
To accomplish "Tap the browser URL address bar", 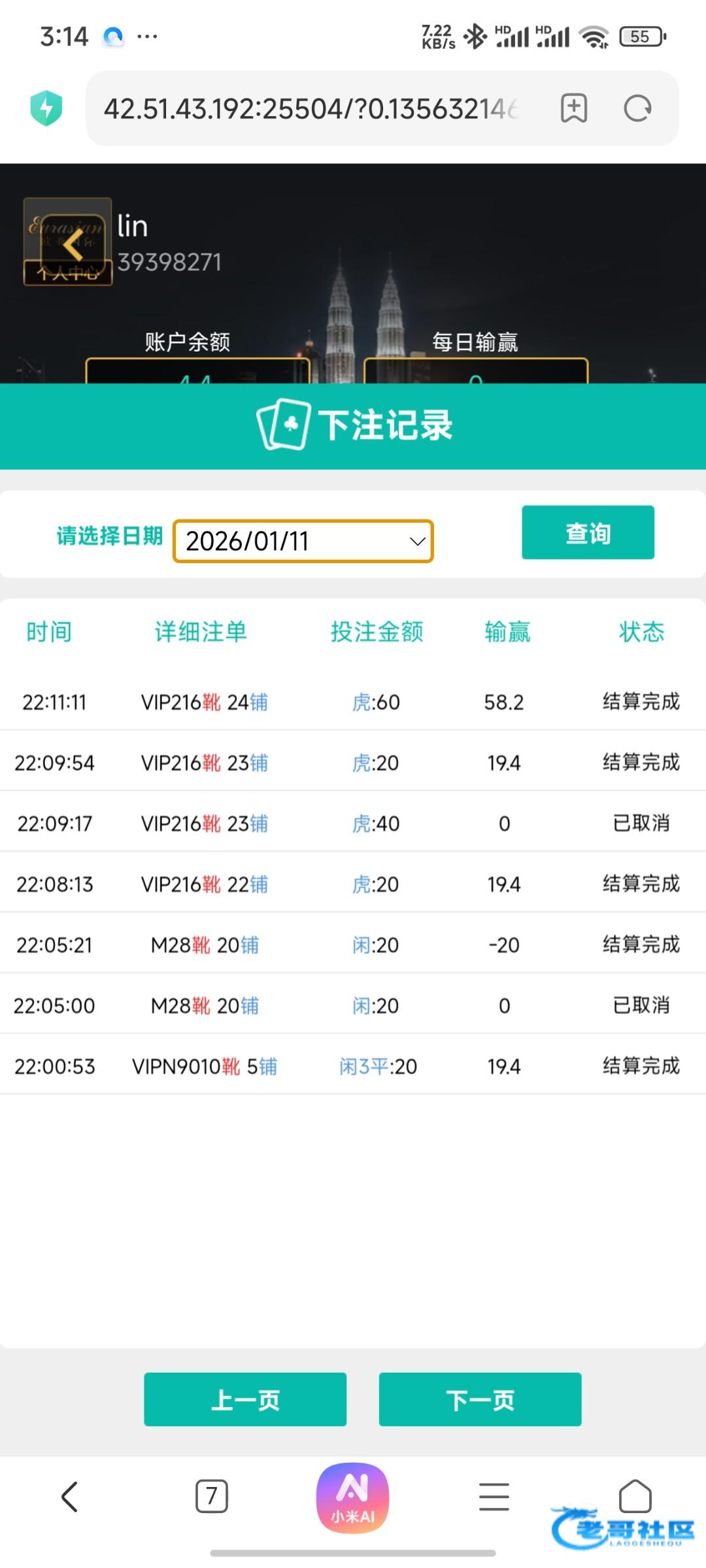I will point(311,108).
